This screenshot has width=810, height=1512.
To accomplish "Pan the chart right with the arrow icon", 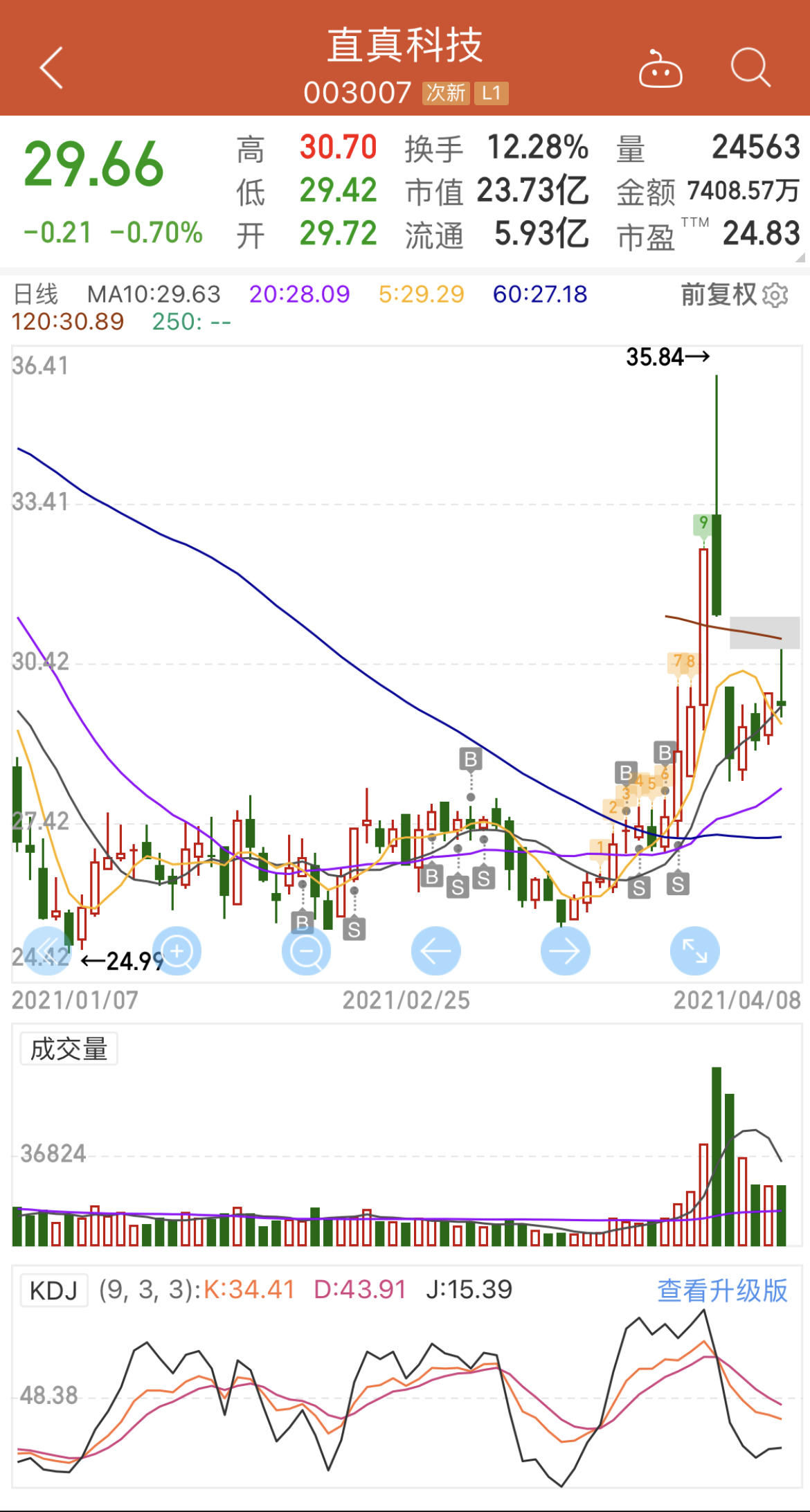I will point(566,951).
